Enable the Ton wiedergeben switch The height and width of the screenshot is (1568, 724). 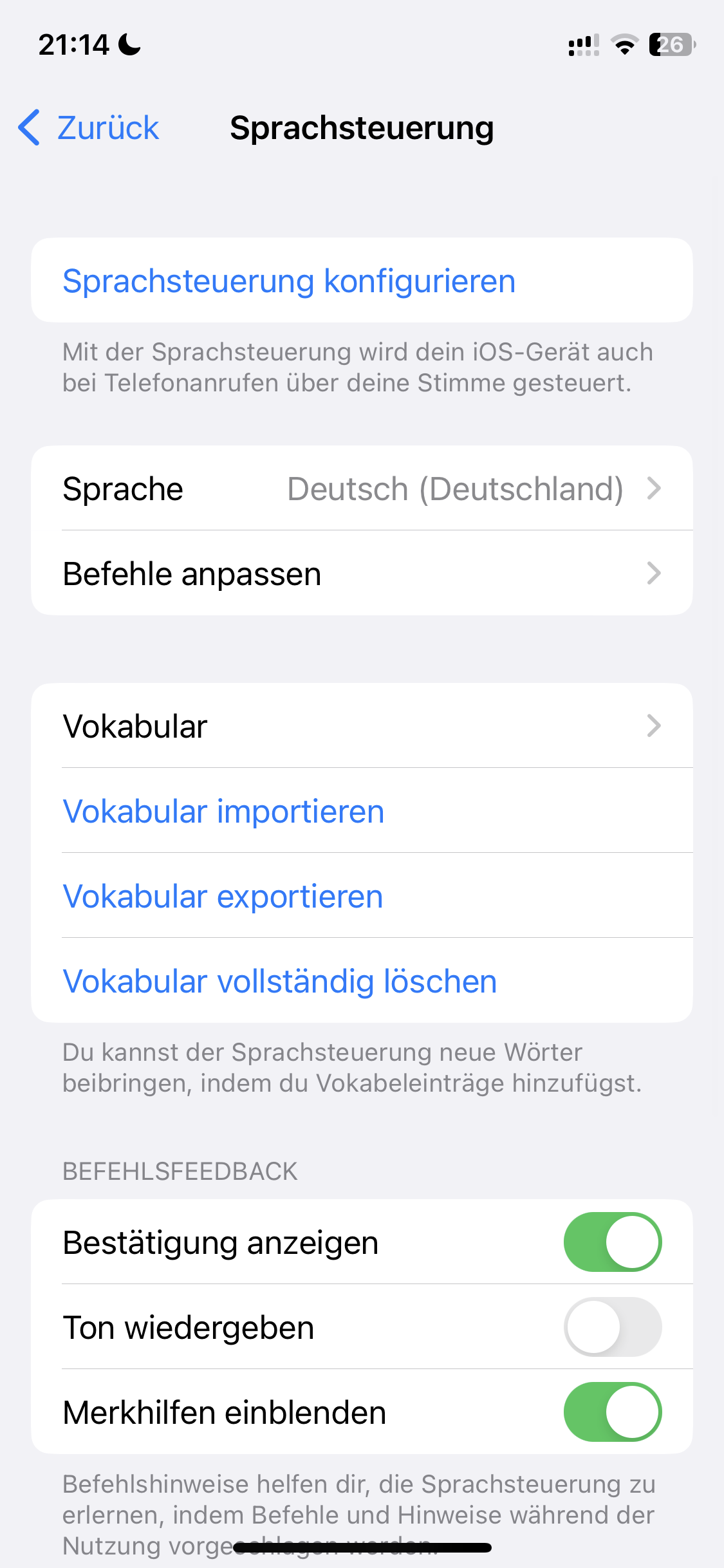pyautogui.click(x=613, y=1327)
